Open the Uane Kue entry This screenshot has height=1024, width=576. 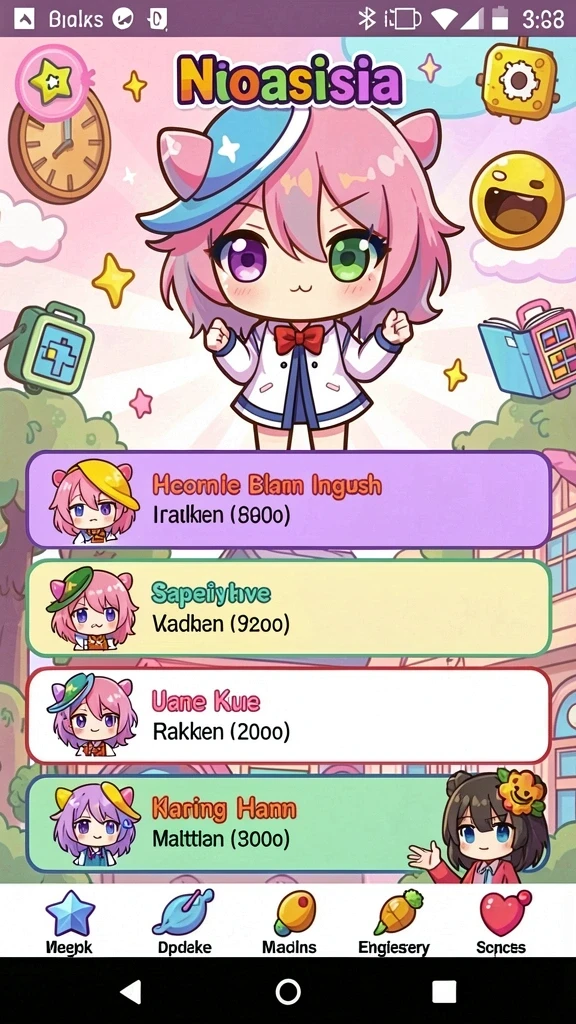point(289,716)
